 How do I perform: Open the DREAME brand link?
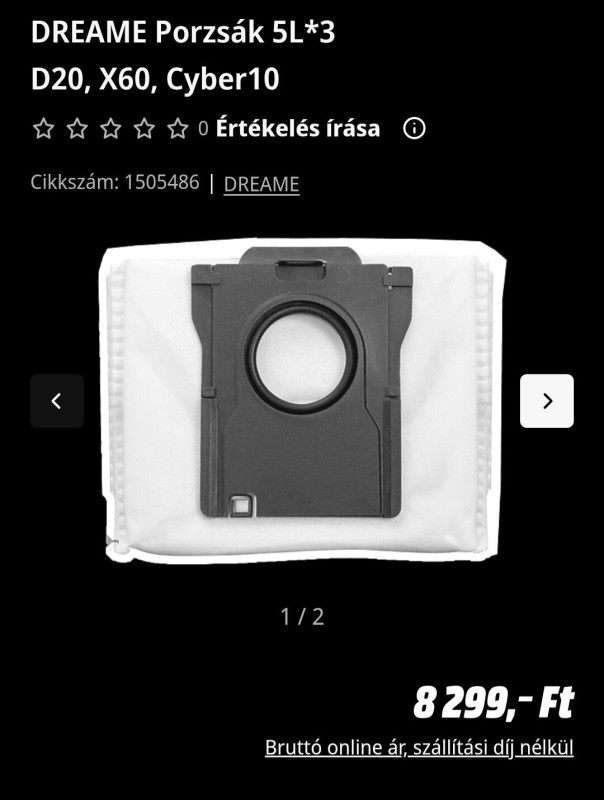(261, 184)
